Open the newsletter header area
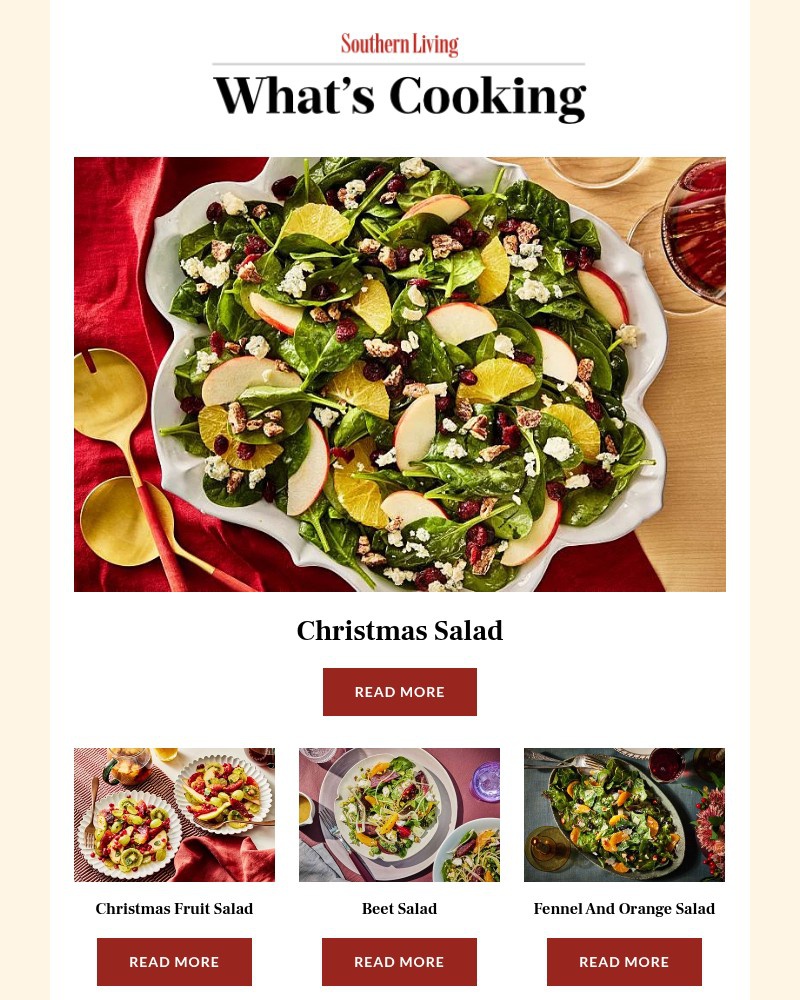This screenshot has height=1000, width=800. pyautogui.click(x=399, y=75)
